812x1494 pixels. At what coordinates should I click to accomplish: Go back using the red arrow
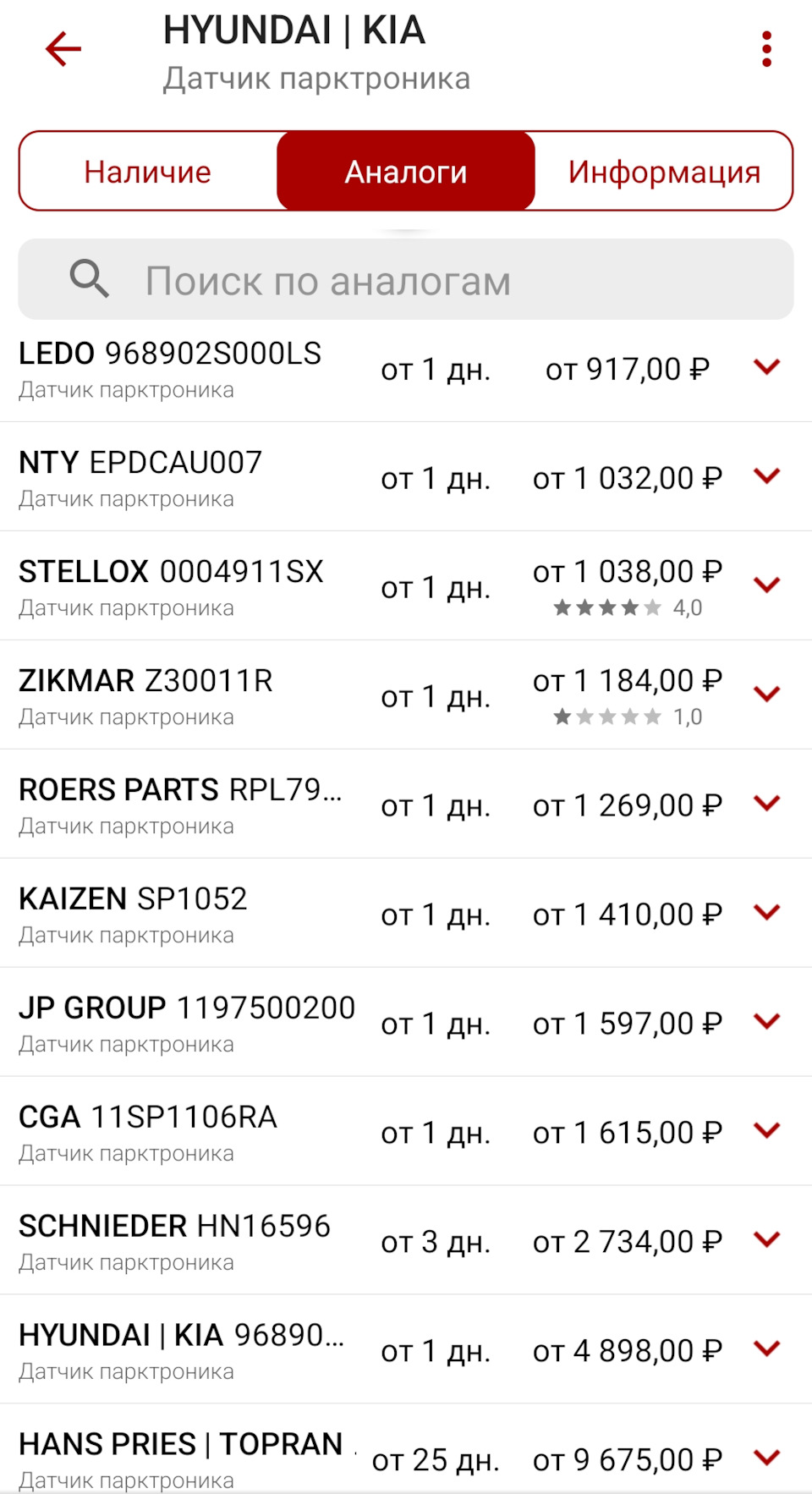[63, 49]
